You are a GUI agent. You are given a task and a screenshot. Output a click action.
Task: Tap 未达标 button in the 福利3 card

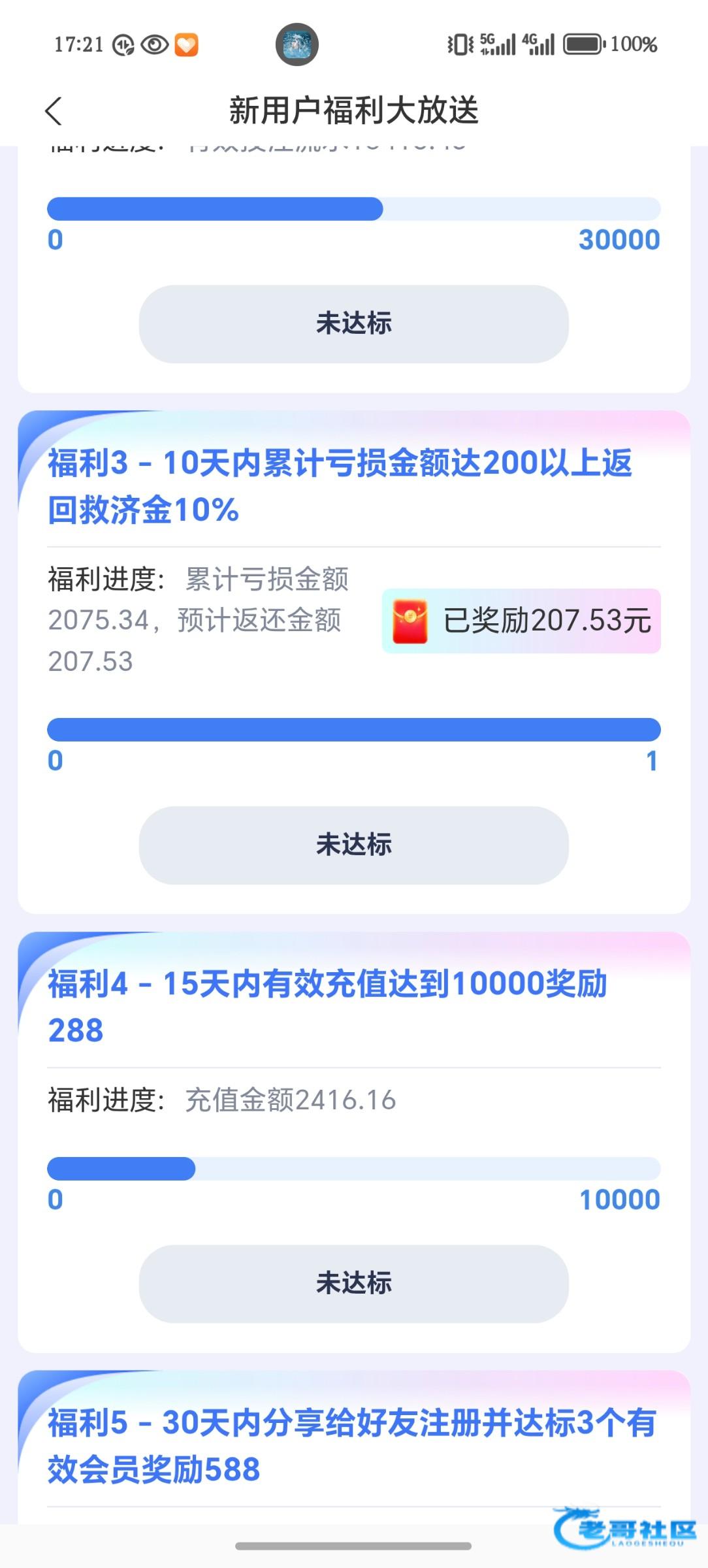(x=353, y=845)
